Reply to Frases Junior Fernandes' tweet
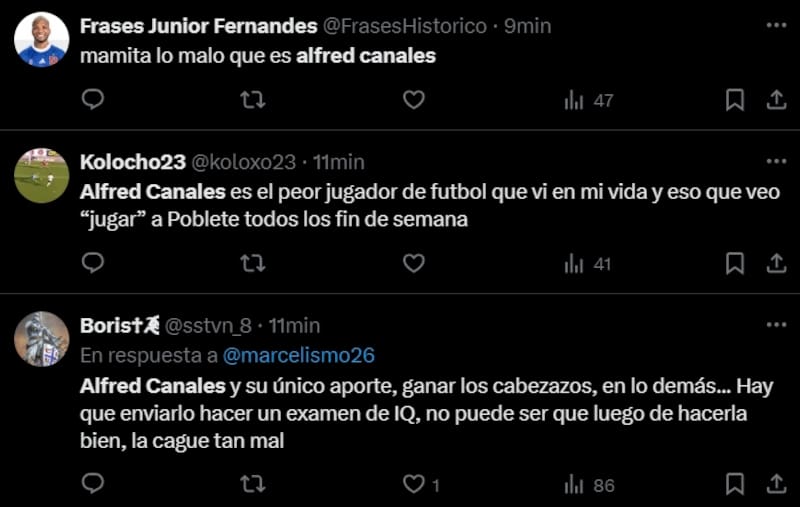 [92, 100]
